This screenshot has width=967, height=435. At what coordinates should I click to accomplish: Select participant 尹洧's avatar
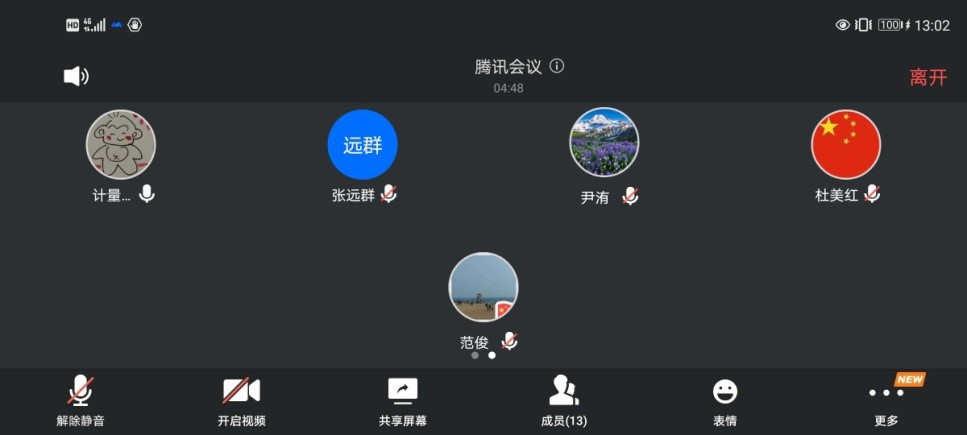click(604, 143)
